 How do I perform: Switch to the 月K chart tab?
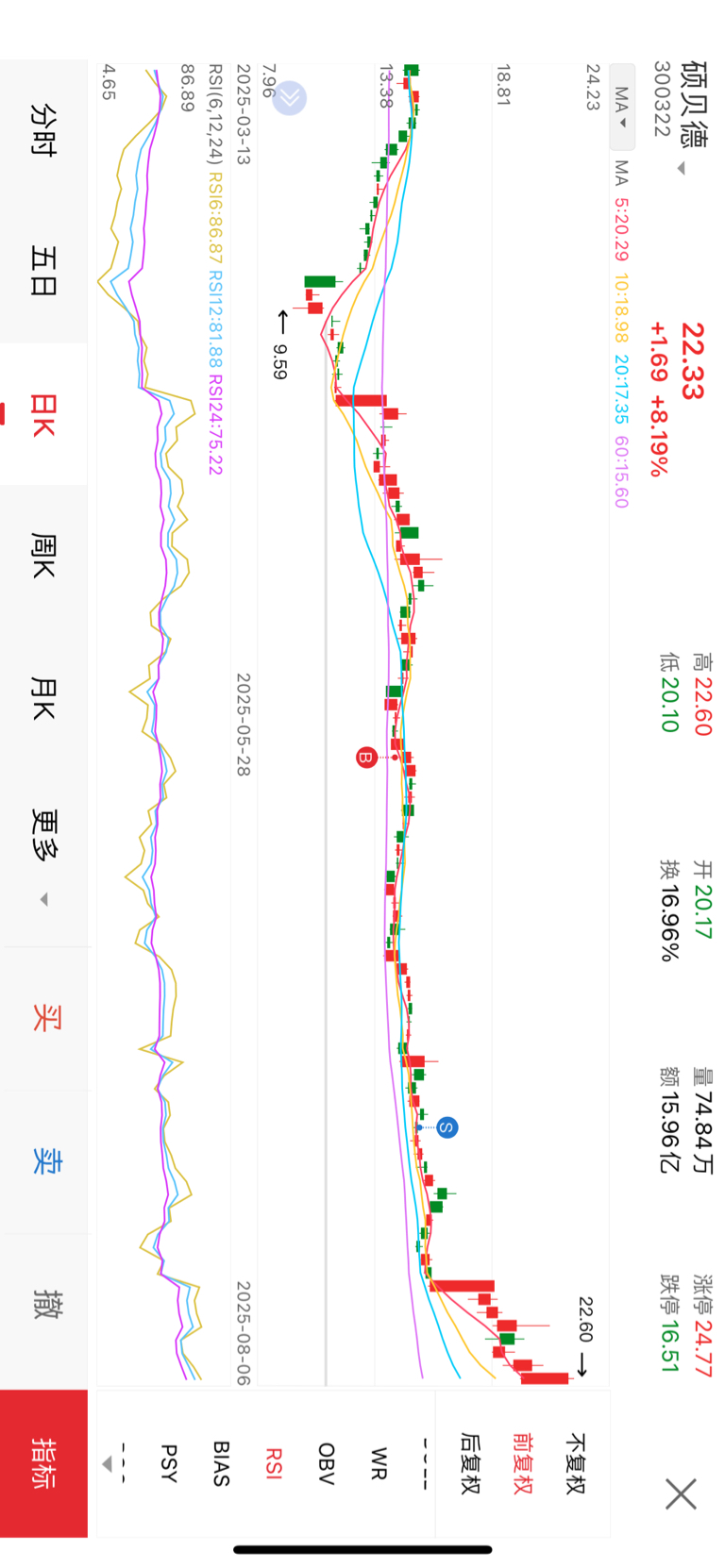(43, 698)
